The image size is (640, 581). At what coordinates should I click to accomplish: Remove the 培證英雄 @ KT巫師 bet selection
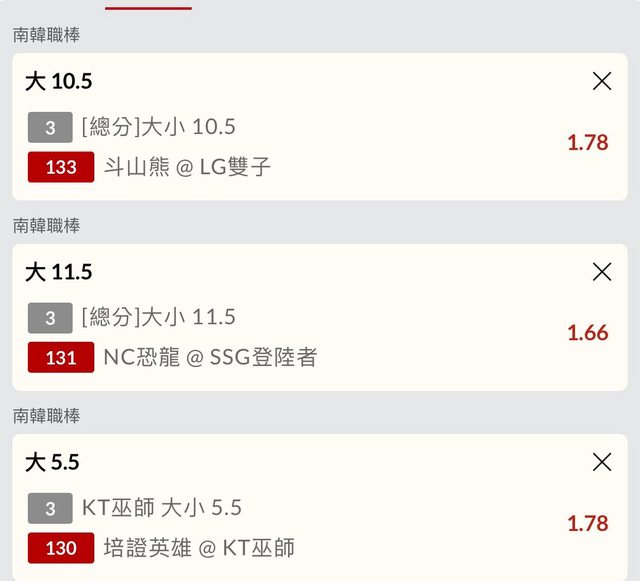tap(602, 462)
